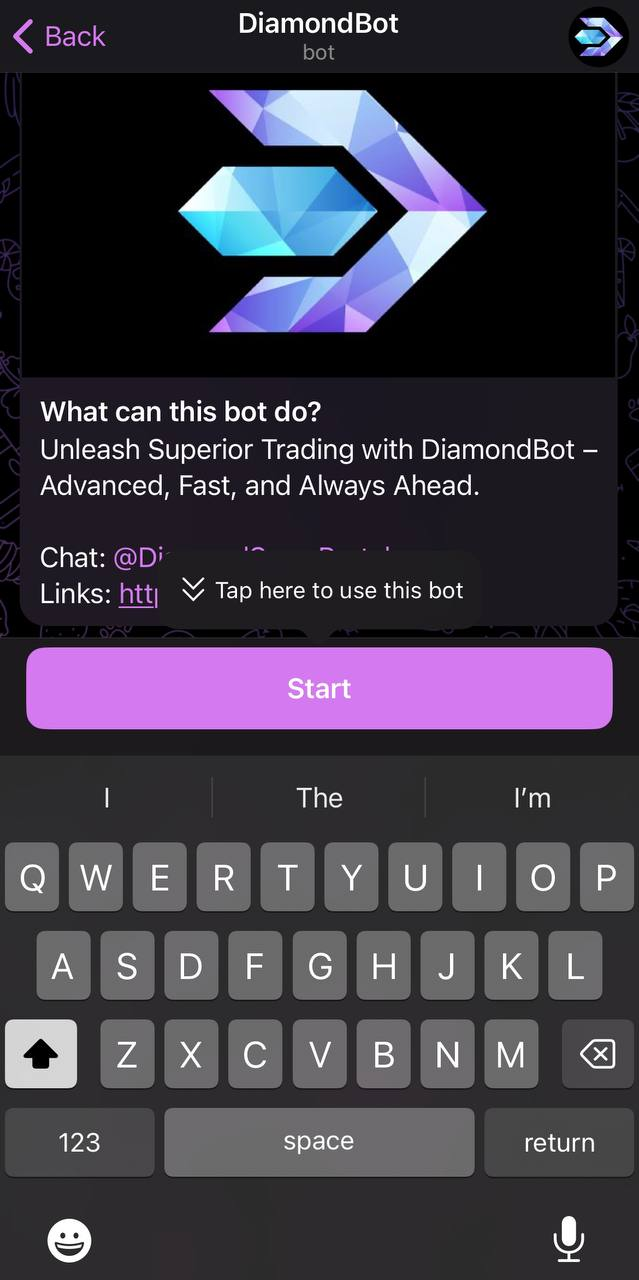Choose the "The" keyboard suggestion
This screenshot has height=1280, width=639.
[x=319, y=798]
